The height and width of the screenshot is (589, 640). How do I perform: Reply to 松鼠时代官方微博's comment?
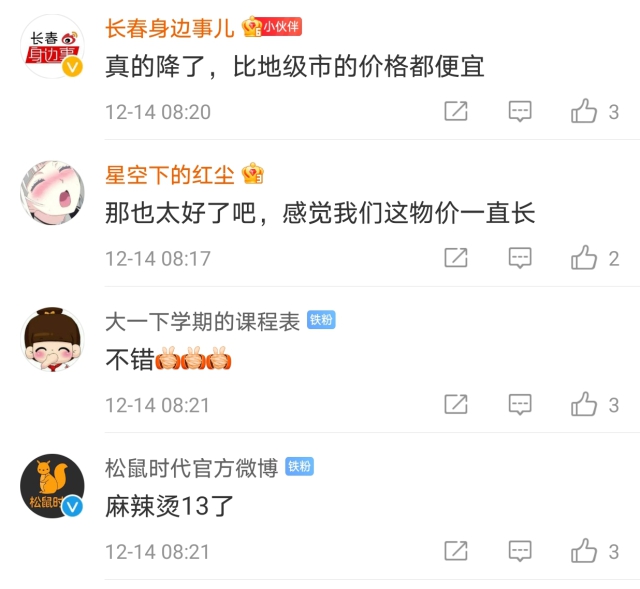pos(520,551)
